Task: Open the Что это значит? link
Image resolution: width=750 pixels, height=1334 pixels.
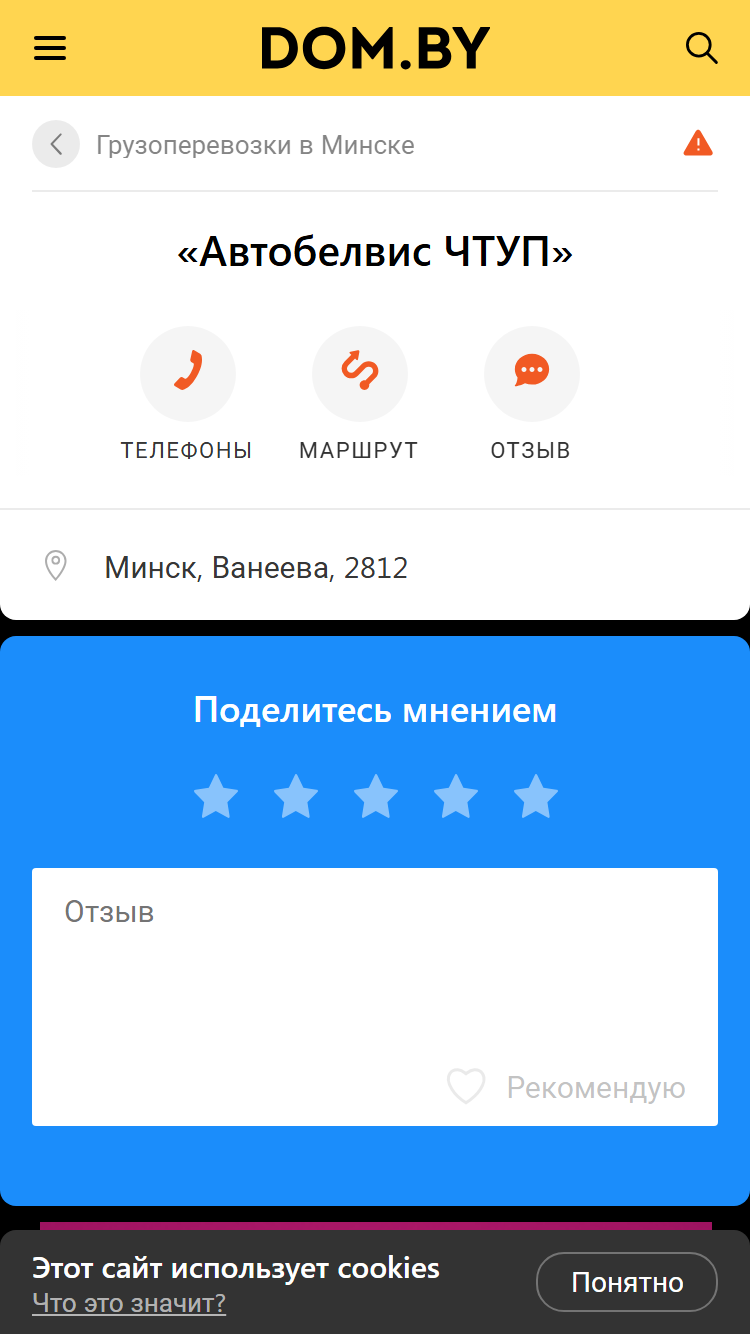Action: click(x=129, y=1303)
